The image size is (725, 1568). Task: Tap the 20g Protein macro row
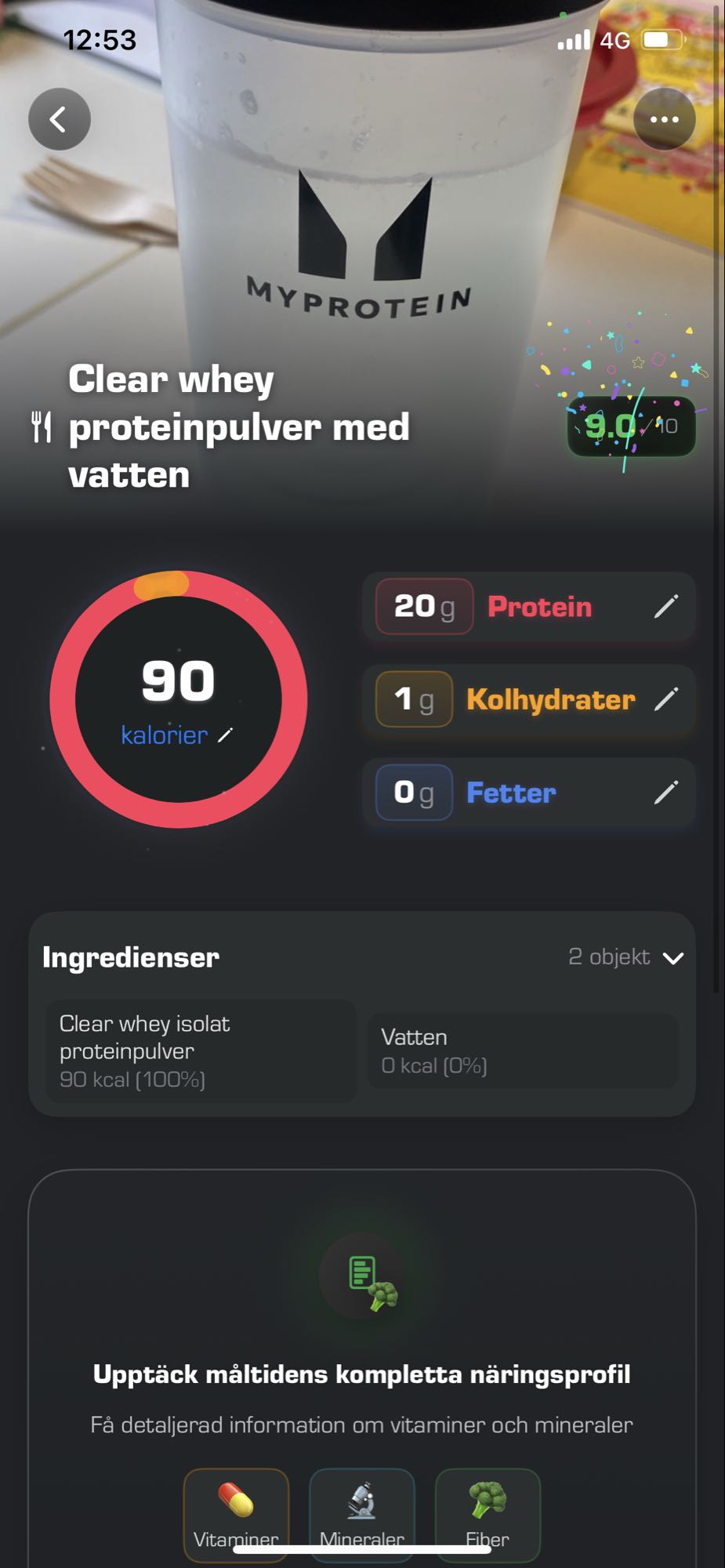click(529, 607)
